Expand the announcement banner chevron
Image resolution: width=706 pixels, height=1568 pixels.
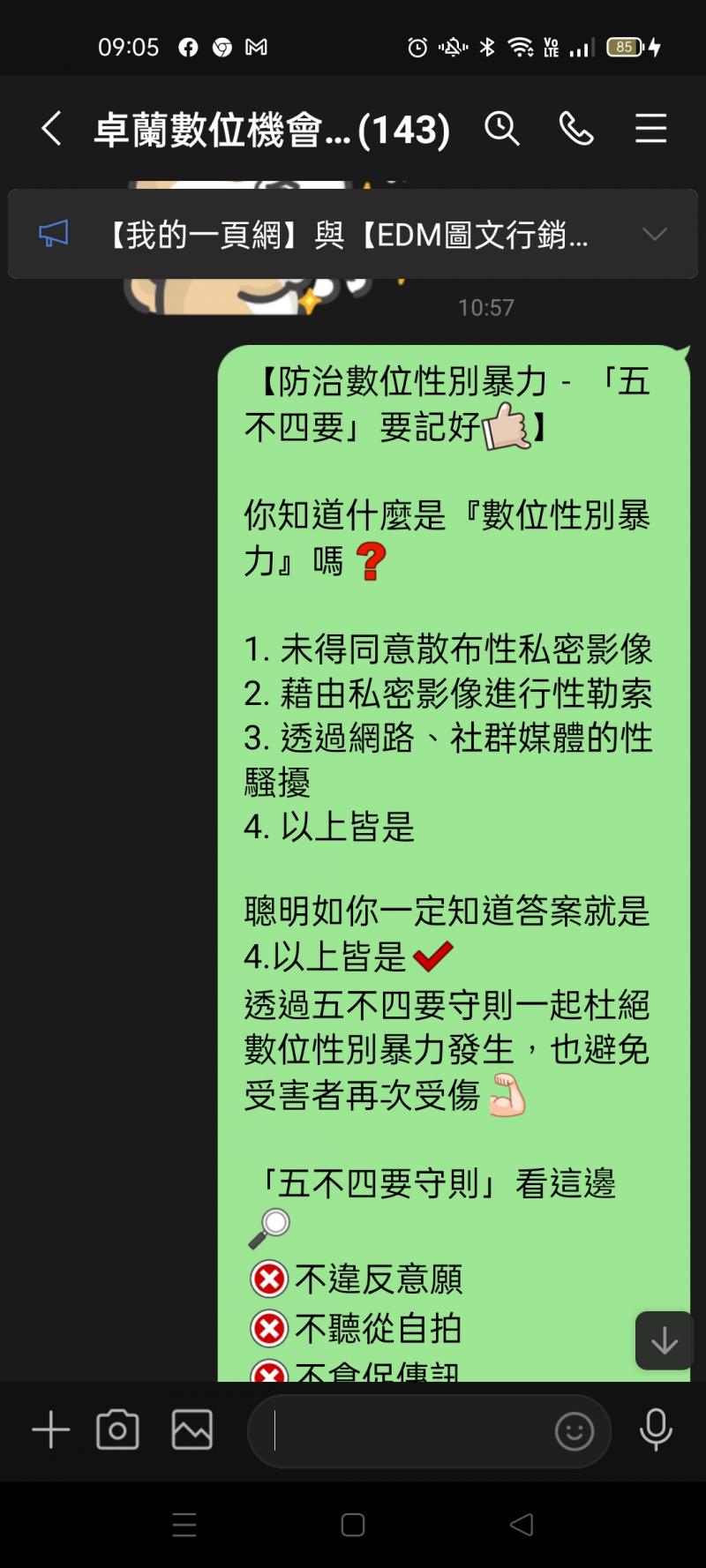654,235
